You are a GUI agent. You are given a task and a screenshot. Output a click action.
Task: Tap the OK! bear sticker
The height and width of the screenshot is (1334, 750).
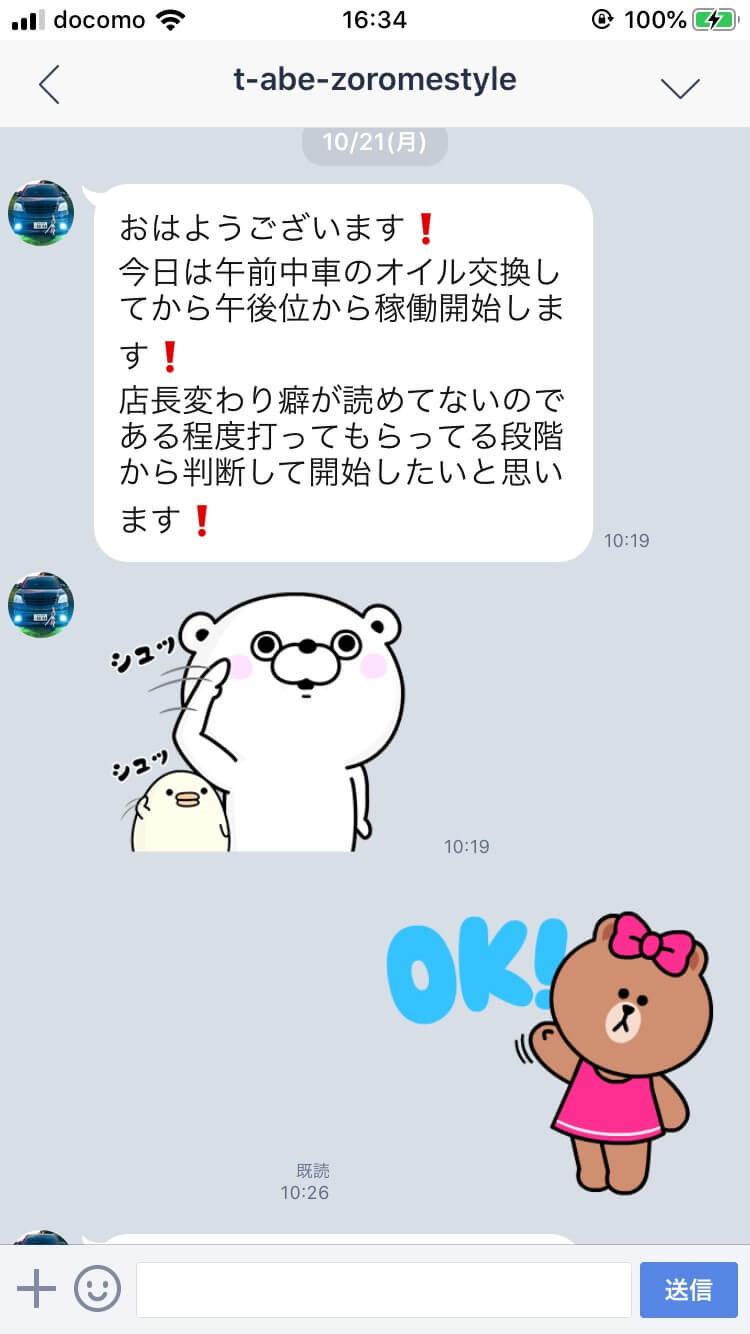click(560, 1050)
